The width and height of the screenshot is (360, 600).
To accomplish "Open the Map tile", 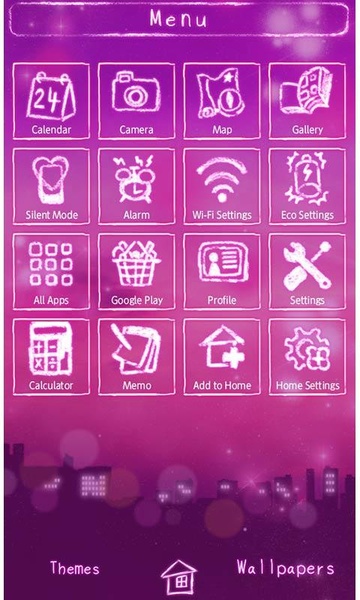I will [222, 101].
